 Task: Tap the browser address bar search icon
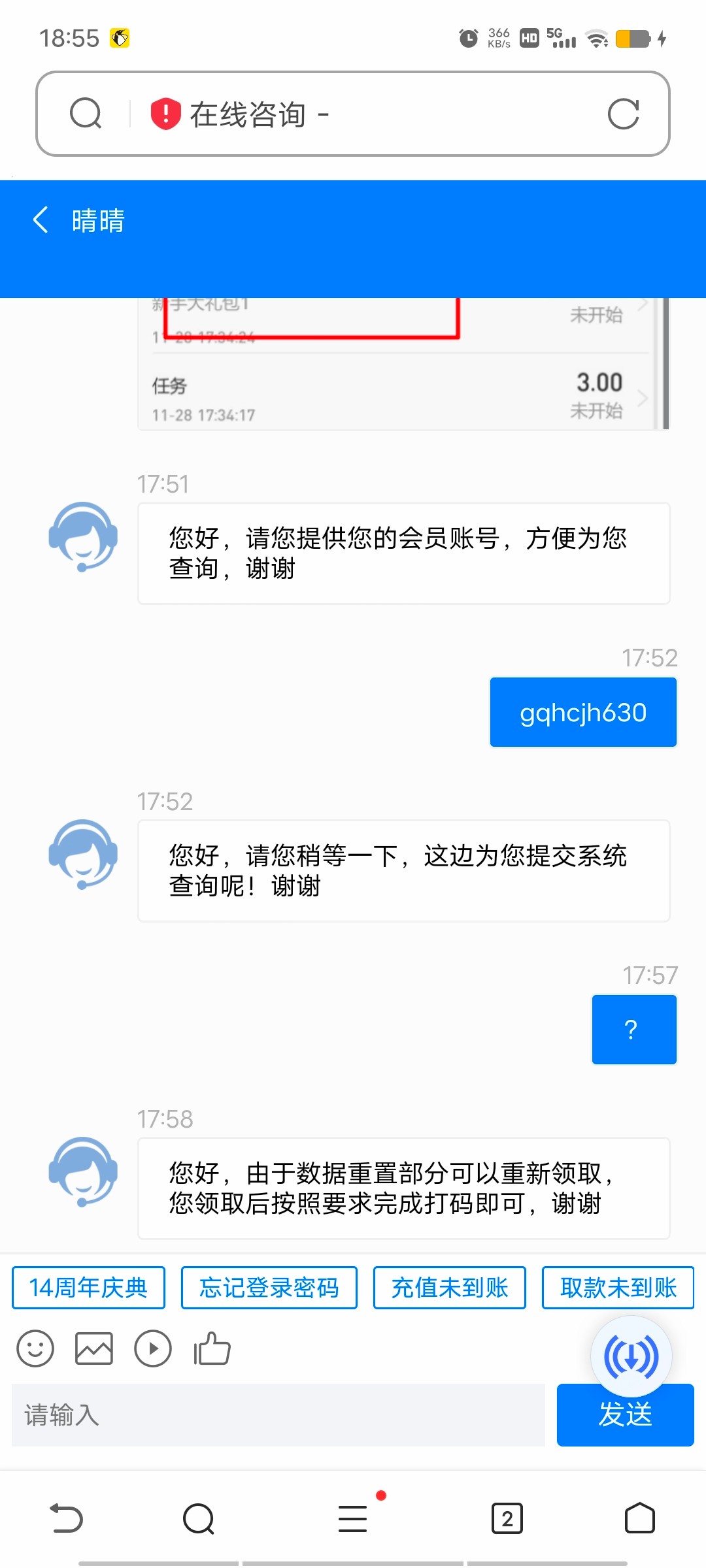click(86, 114)
